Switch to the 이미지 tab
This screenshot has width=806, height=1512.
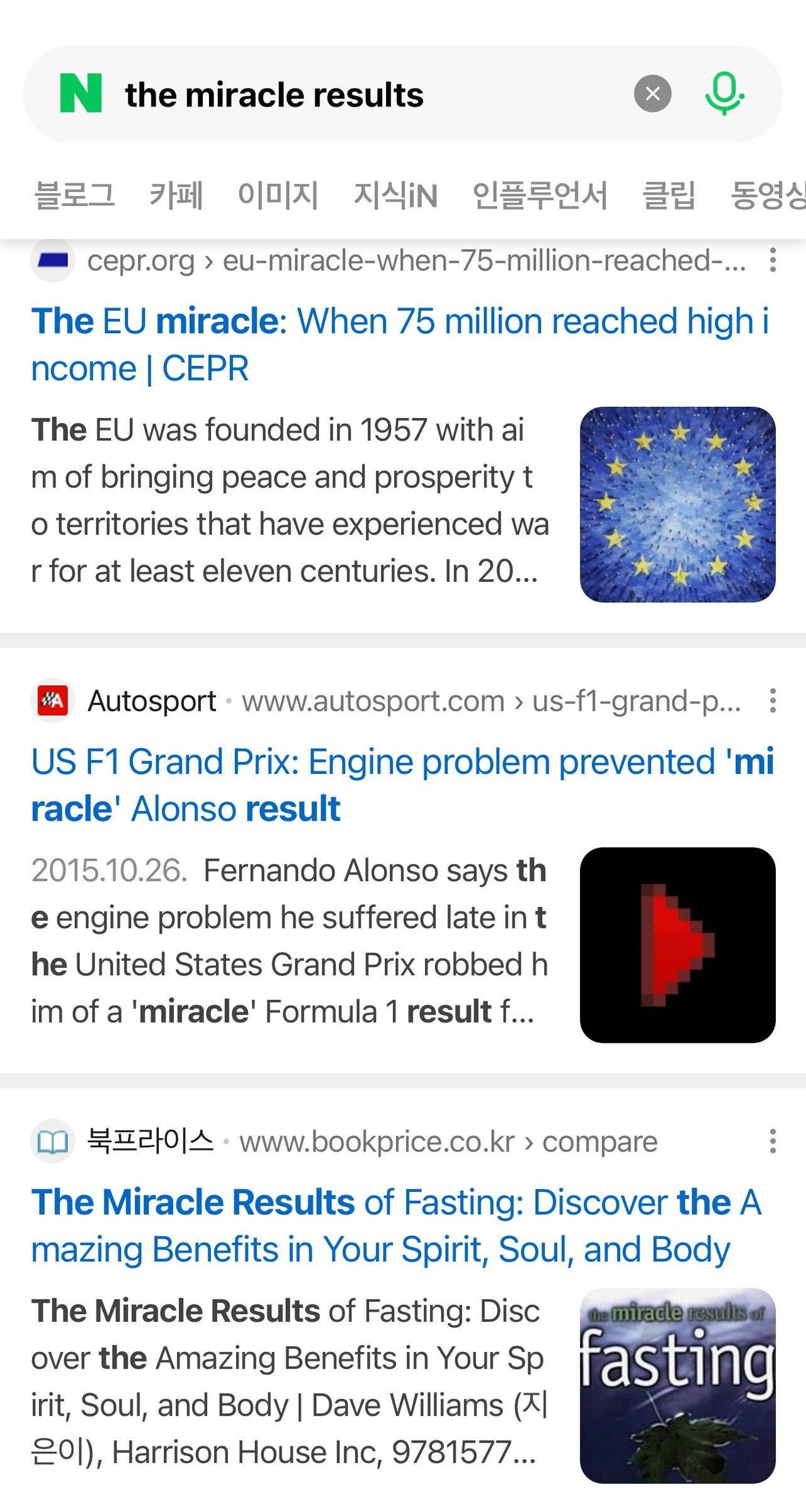(x=278, y=195)
